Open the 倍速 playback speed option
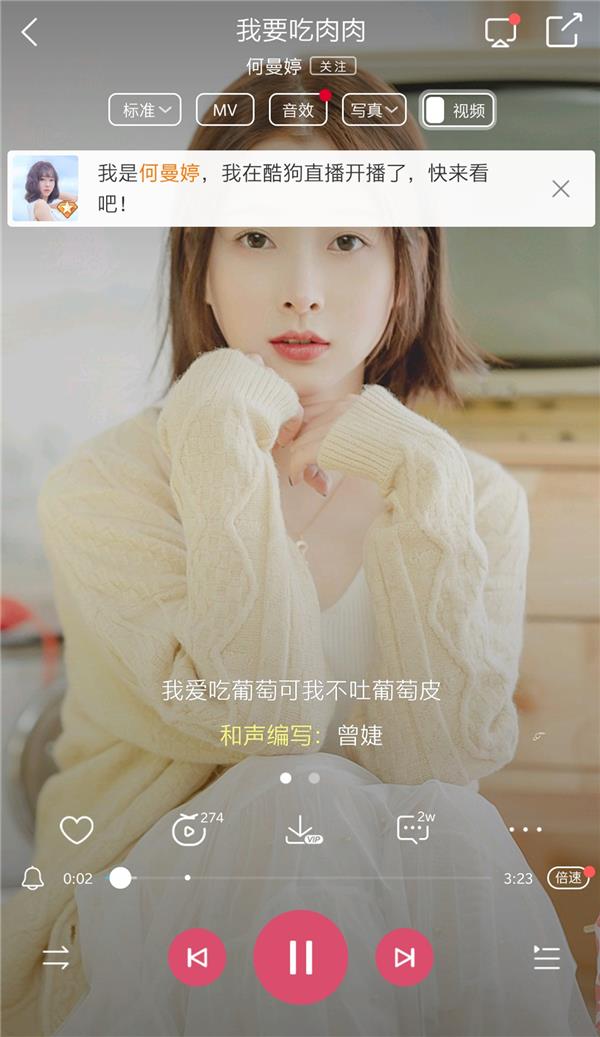This screenshot has height=1037, width=600. click(x=568, y=878)
